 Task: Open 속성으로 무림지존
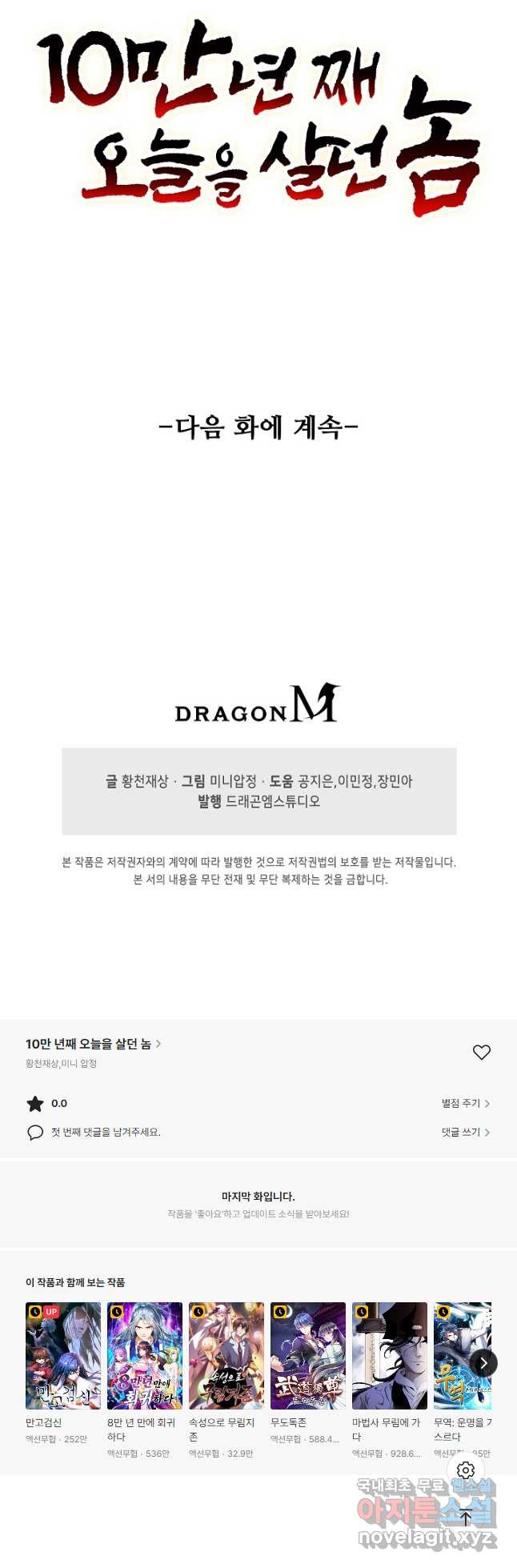226,1356
